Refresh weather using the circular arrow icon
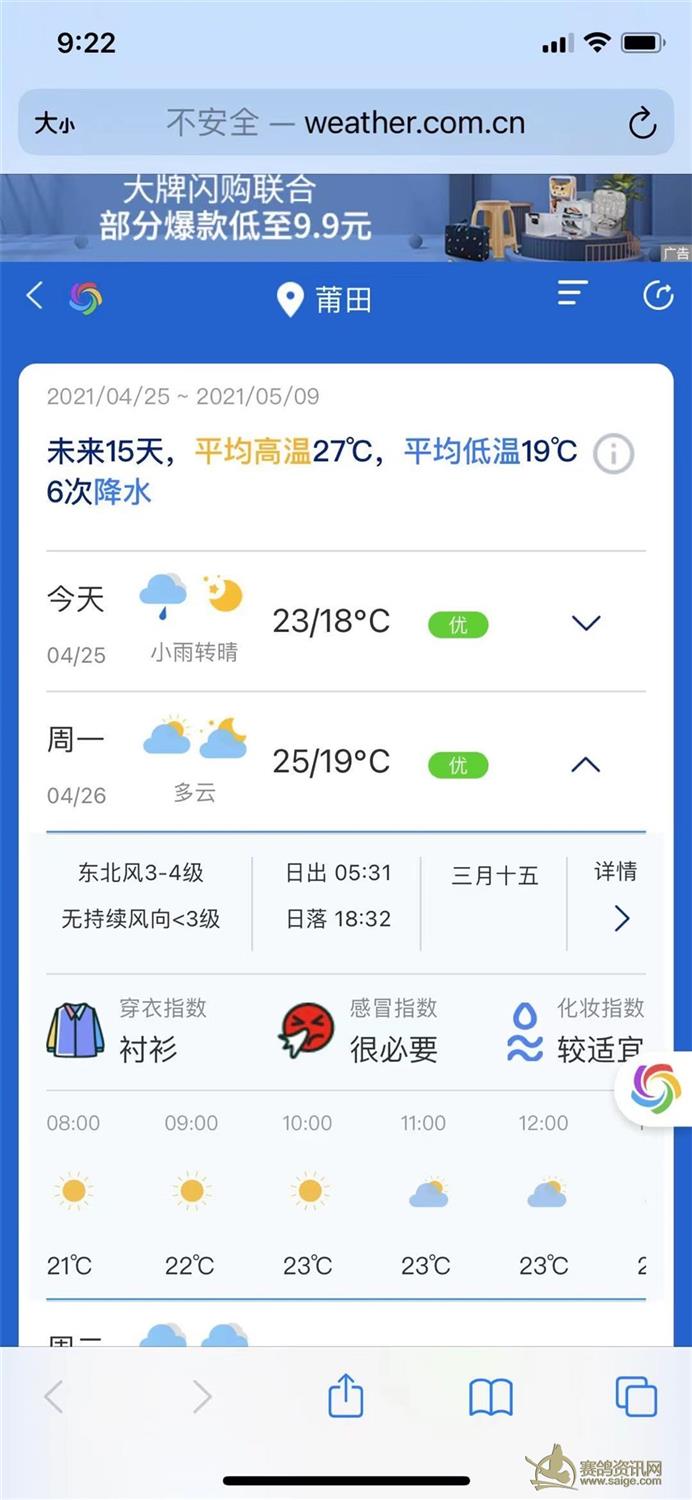 pyautogui.click(x=657, y=296)
